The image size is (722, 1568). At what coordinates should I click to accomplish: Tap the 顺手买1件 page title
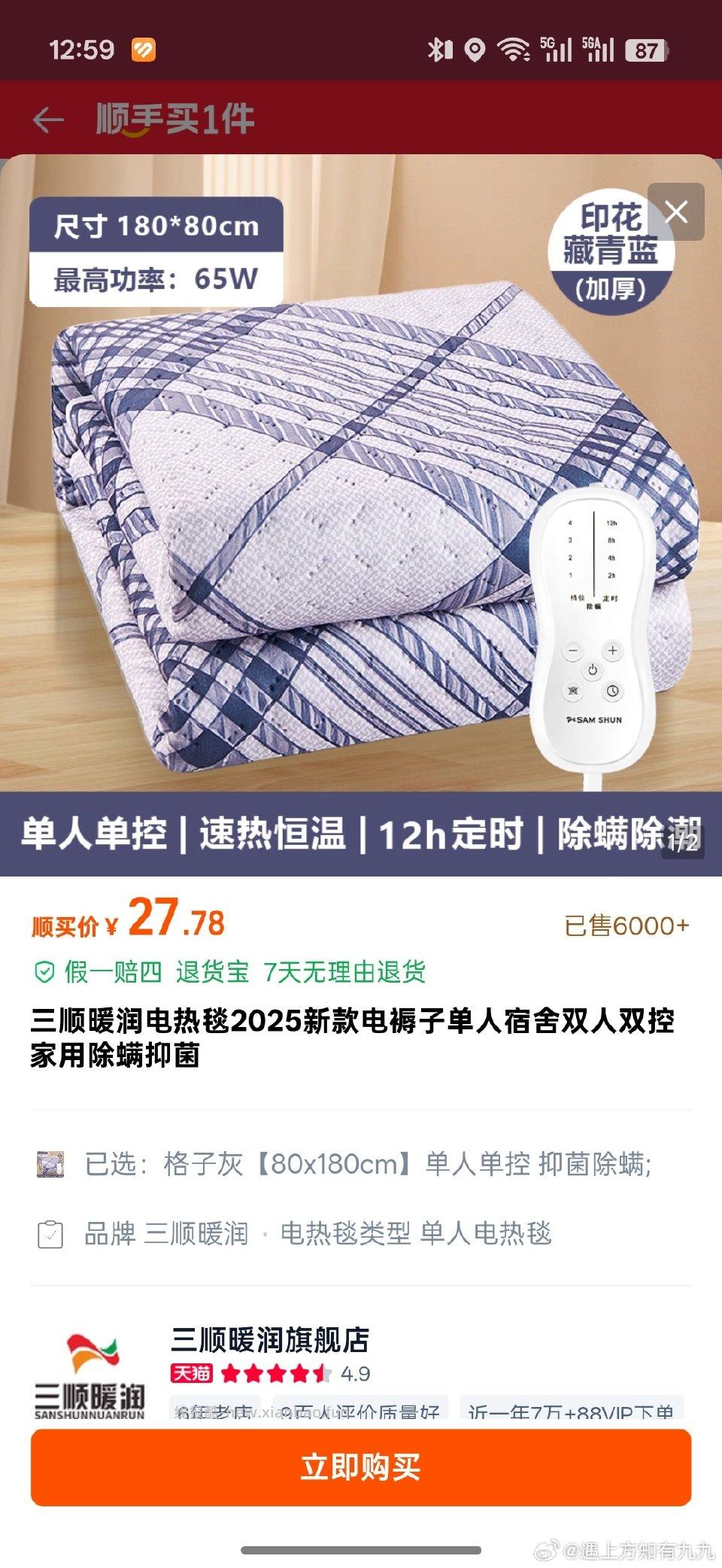point(173,118)
